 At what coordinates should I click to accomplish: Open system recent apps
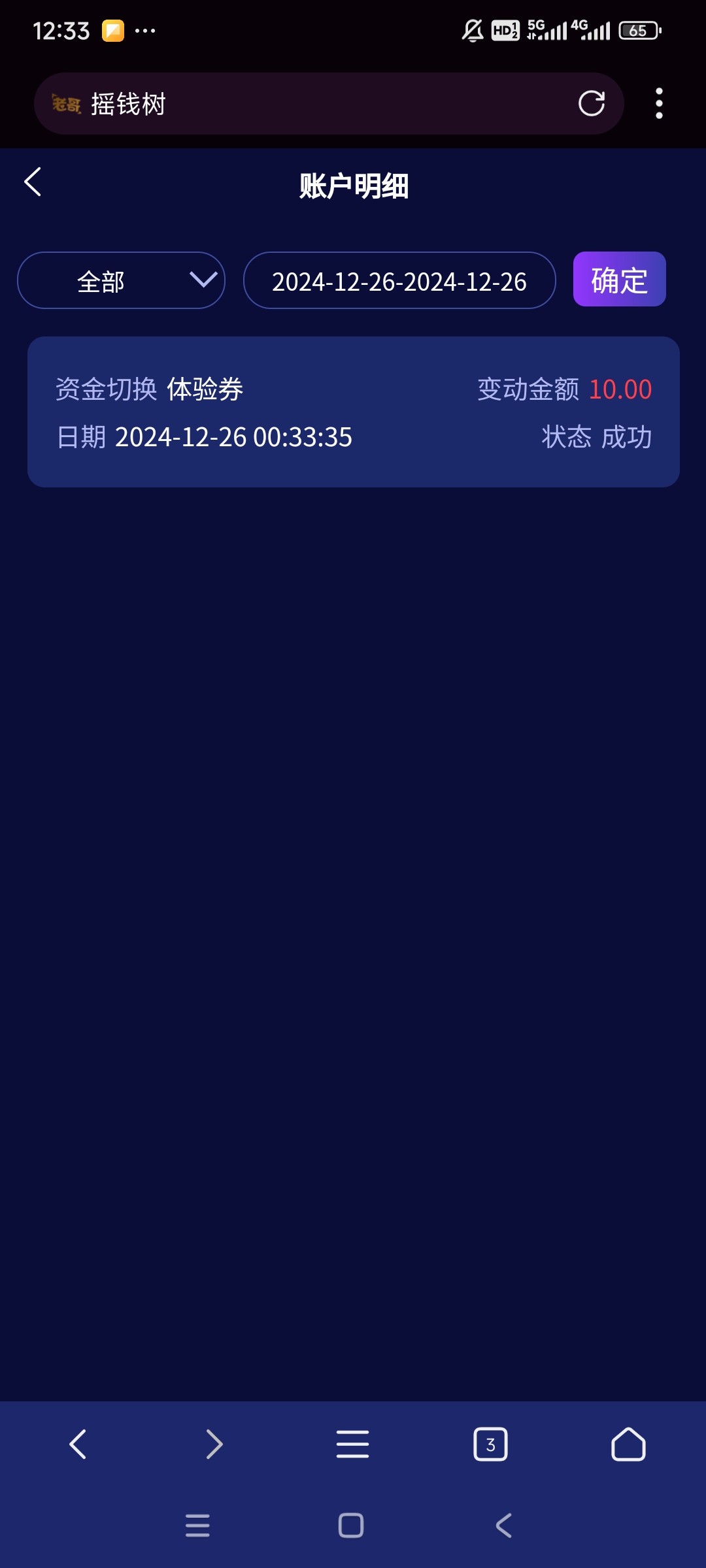[197, 1526]
